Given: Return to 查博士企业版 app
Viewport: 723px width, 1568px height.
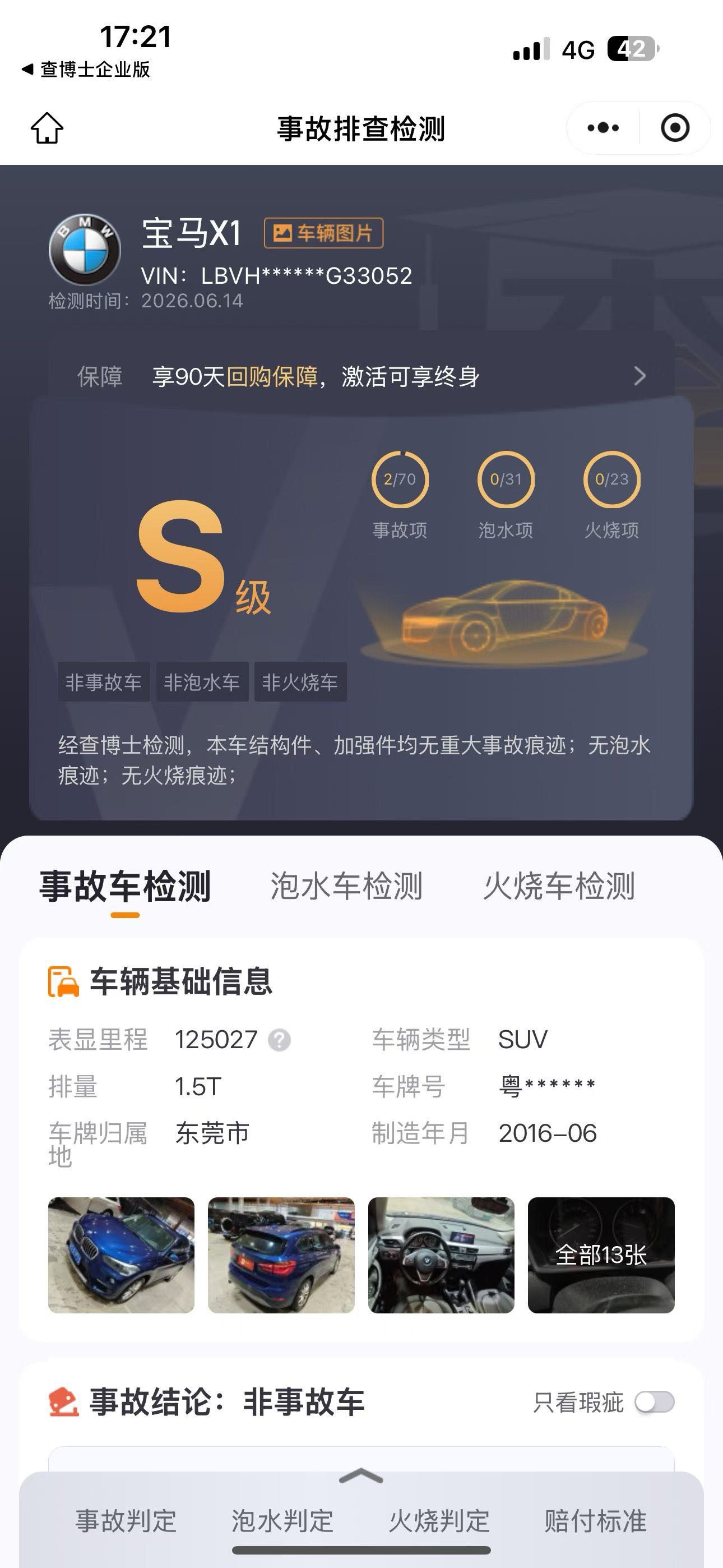Looking at the screenshot, I should pyautogui.click(x=86, y=70).
